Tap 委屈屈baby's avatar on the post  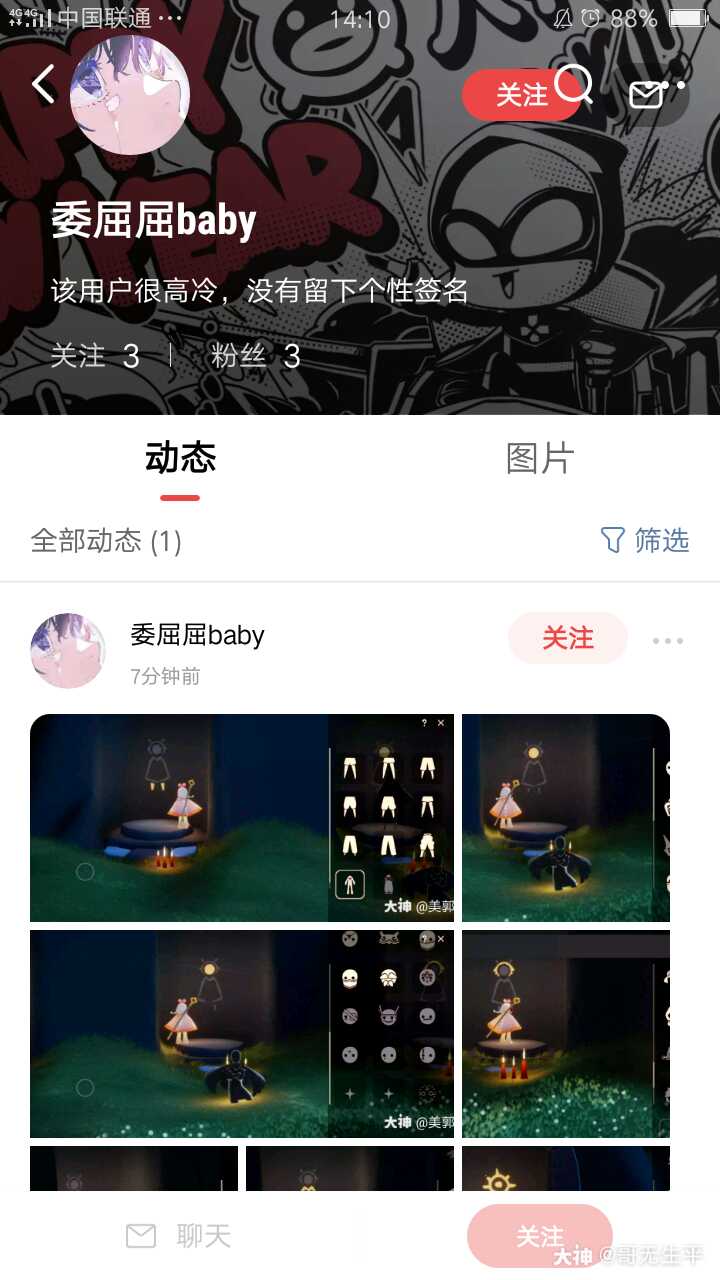click(x=67, y=650)
